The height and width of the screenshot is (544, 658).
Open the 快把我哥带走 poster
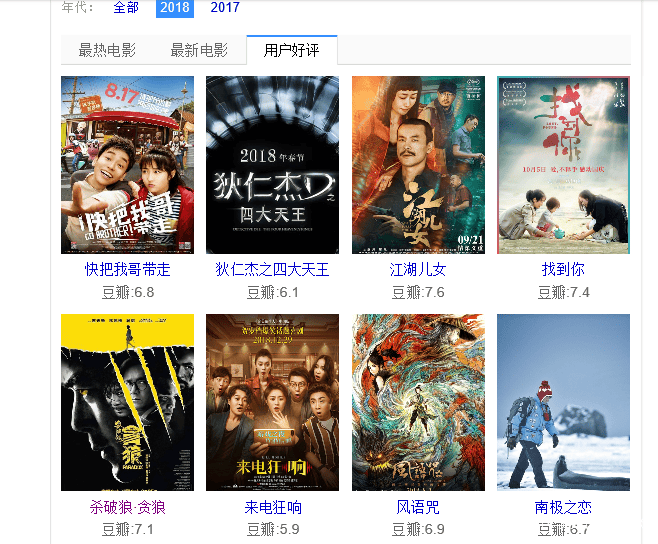point(128,165)
